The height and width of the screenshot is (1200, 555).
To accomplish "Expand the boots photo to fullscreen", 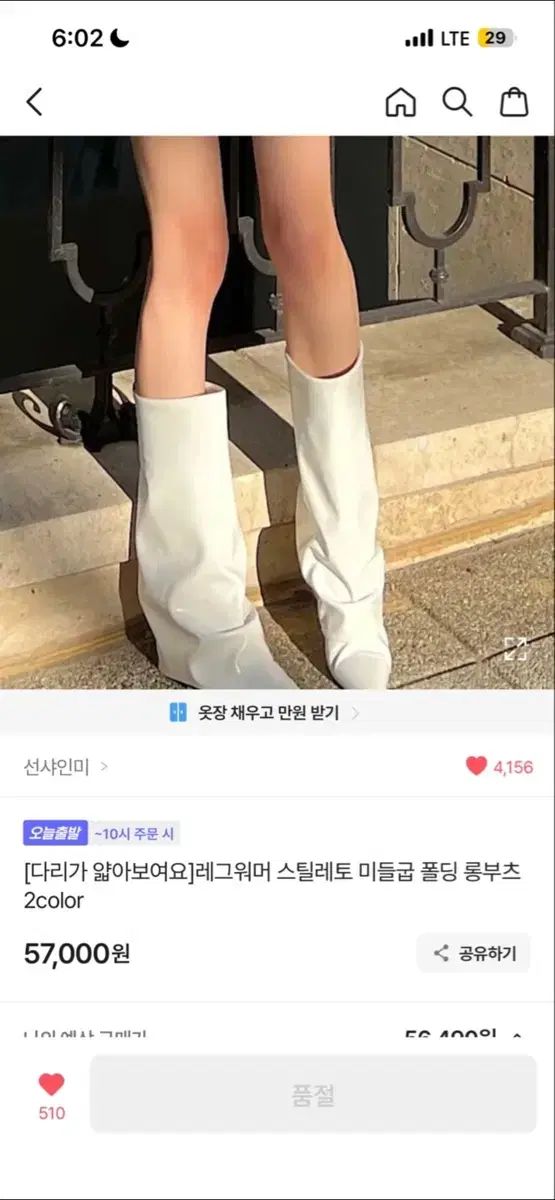I will click(515, 648).
